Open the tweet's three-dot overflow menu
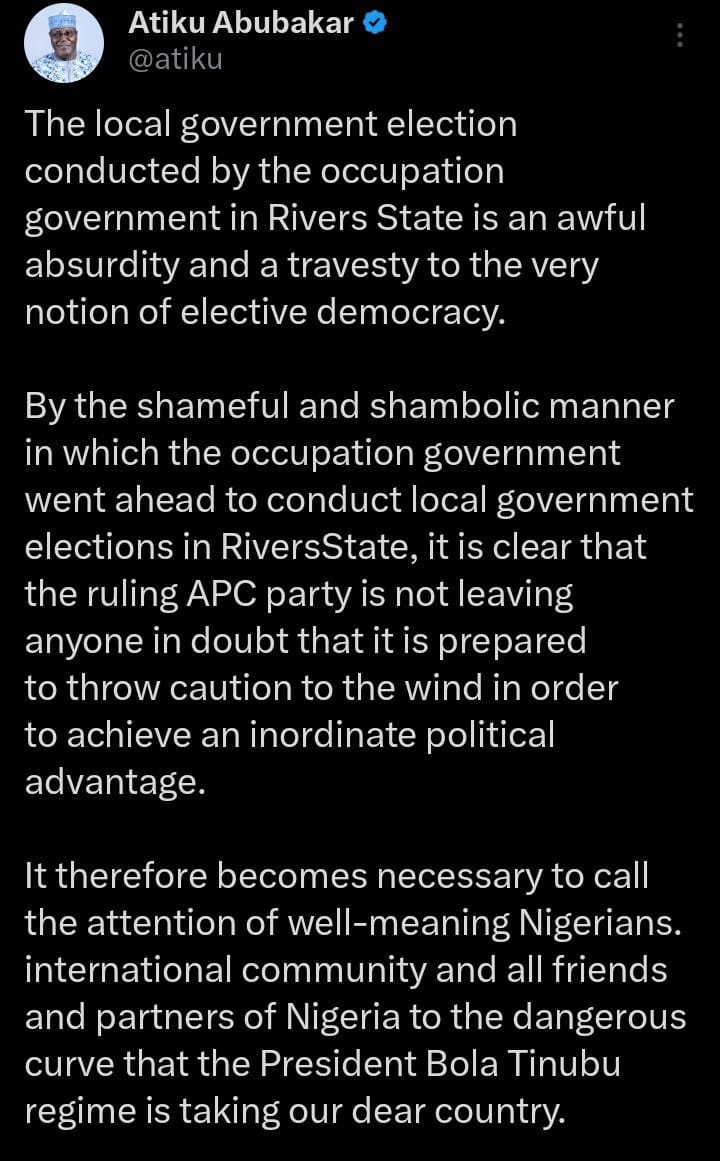Viewport: 720px width, 1161px height. coord(680,36)
